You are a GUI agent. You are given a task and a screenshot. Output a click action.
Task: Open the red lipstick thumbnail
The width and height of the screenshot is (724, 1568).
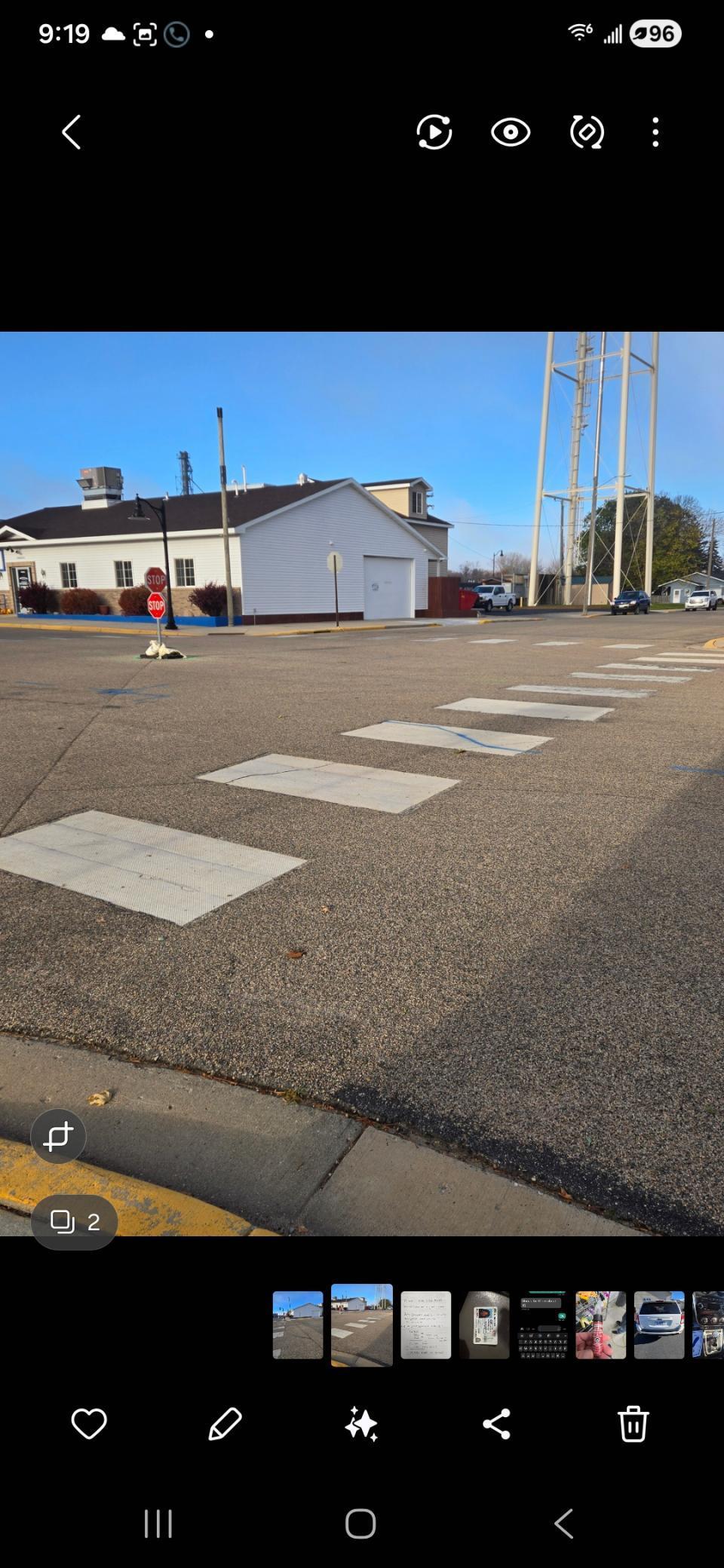(601, 1325)
